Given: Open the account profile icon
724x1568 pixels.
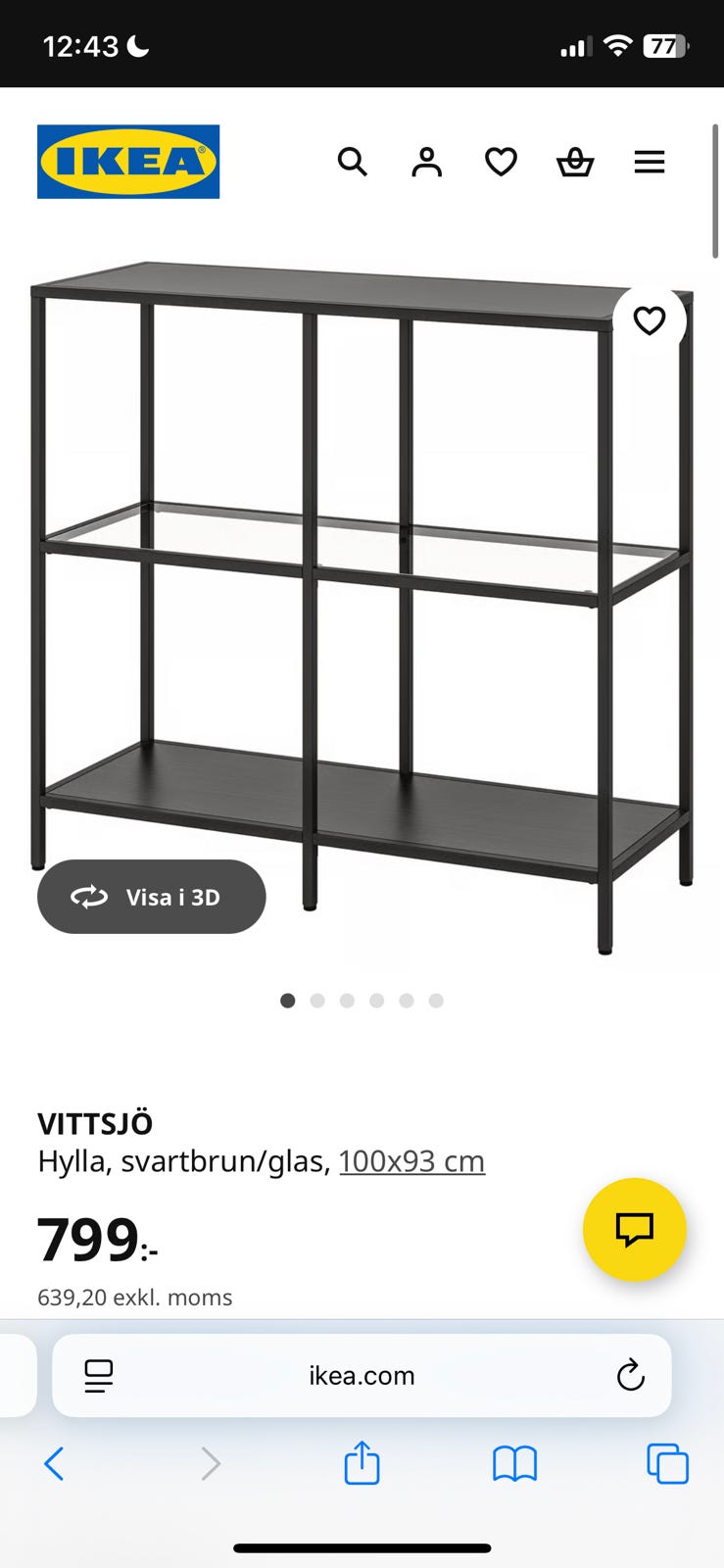Looking at the screenshot, I should click(426, 162).
